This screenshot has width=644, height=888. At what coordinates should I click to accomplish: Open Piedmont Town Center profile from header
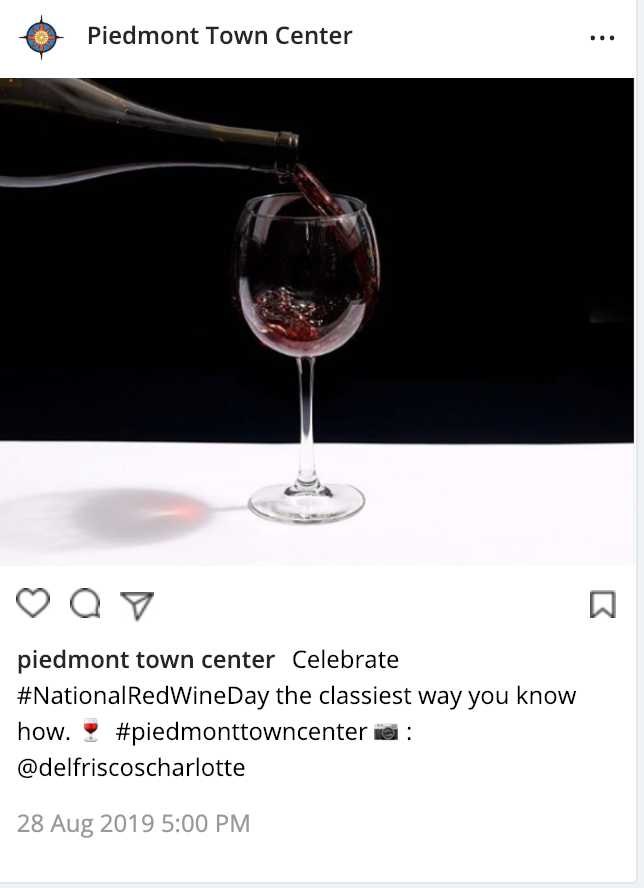pyautogui.click(x=219, y=37)
